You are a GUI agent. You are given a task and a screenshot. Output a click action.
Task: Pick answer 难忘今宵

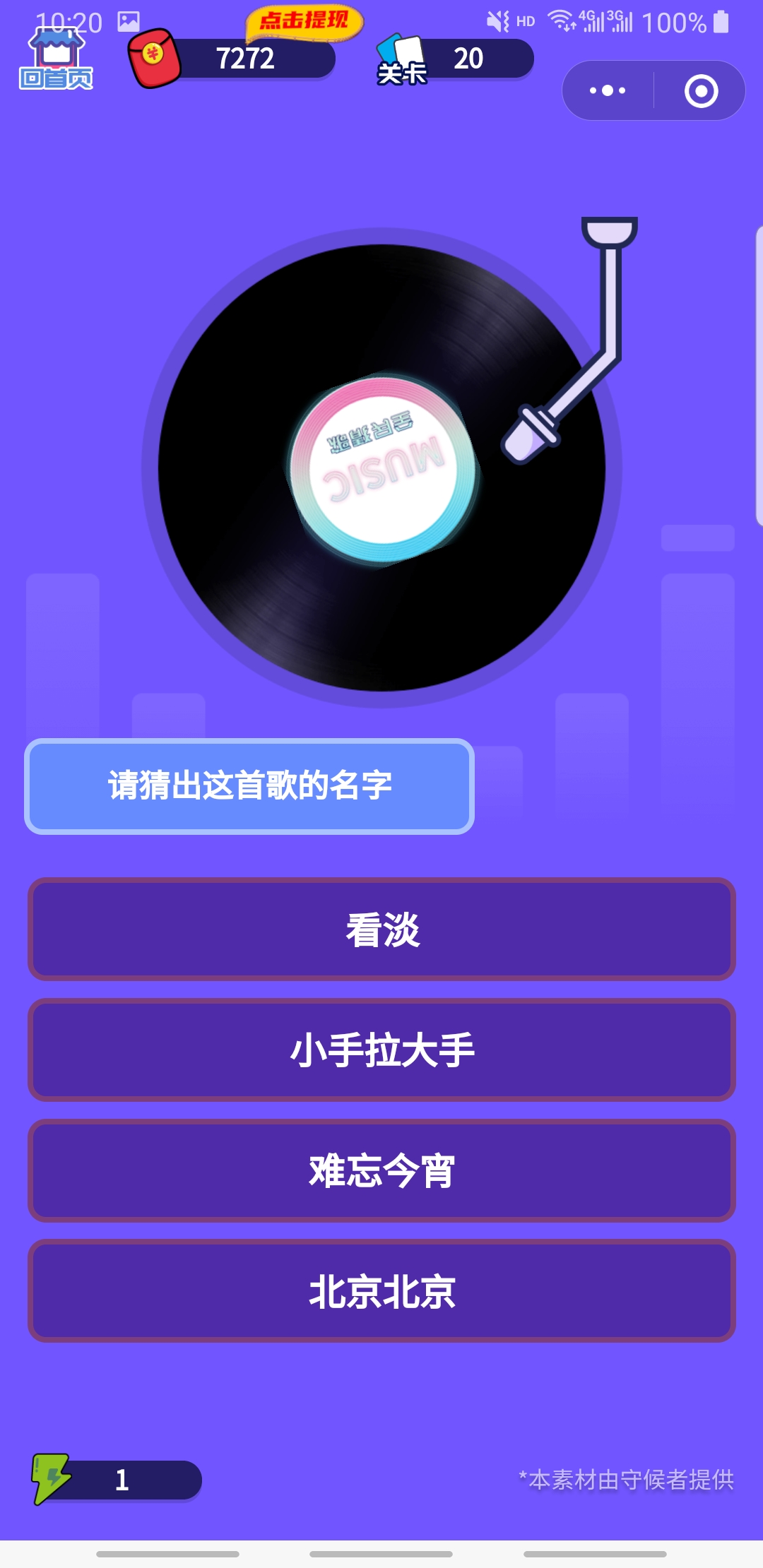(x=381, y=1170)
